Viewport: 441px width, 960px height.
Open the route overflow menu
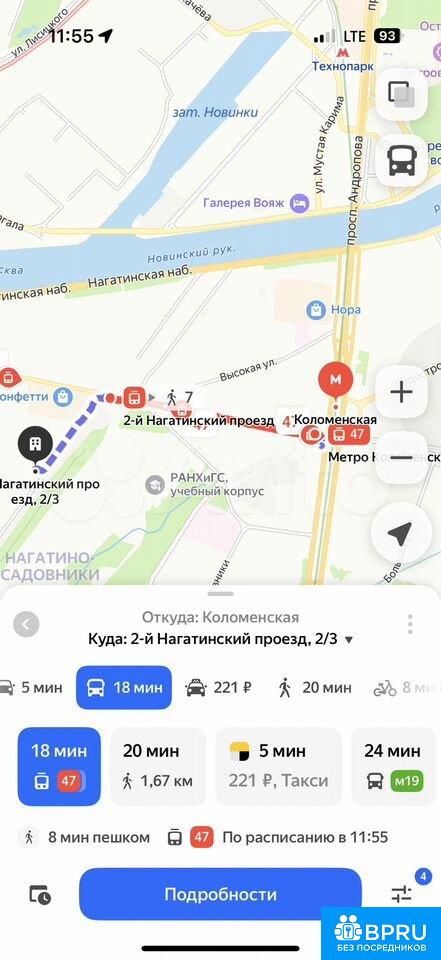(410, 624)
